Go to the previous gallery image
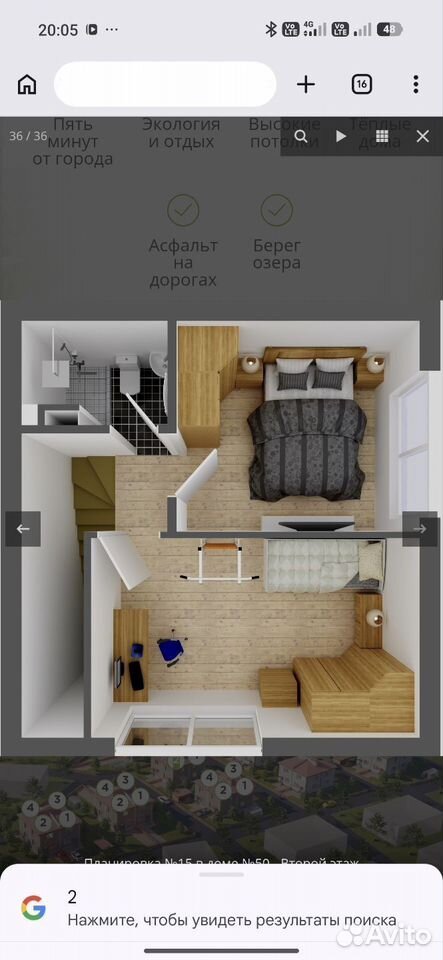Viewport: 443px width, 960px height. 23,529
